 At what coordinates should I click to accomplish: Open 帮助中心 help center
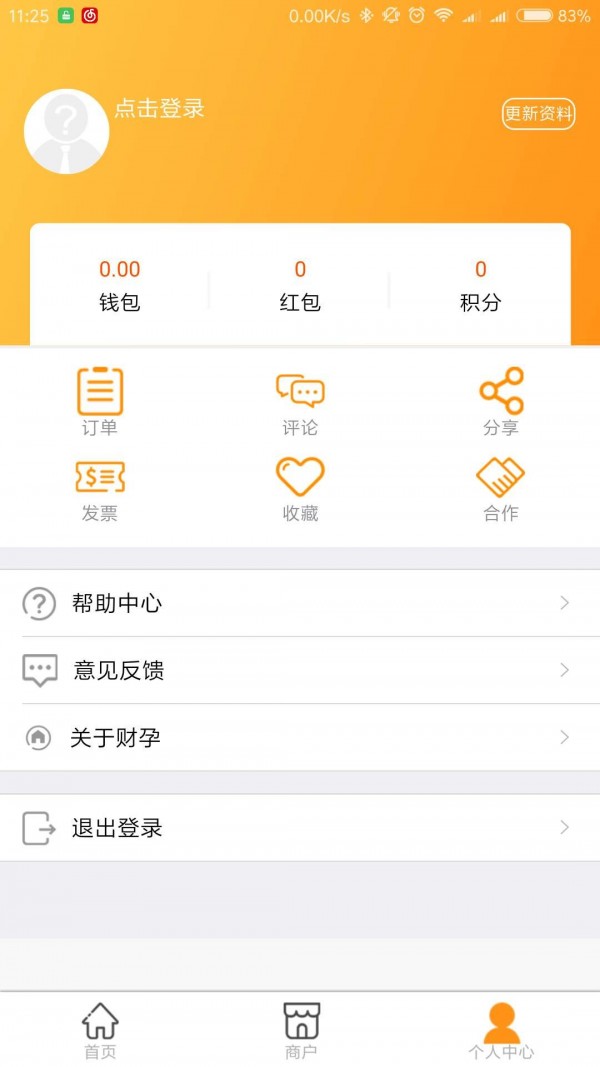[300, 603]
